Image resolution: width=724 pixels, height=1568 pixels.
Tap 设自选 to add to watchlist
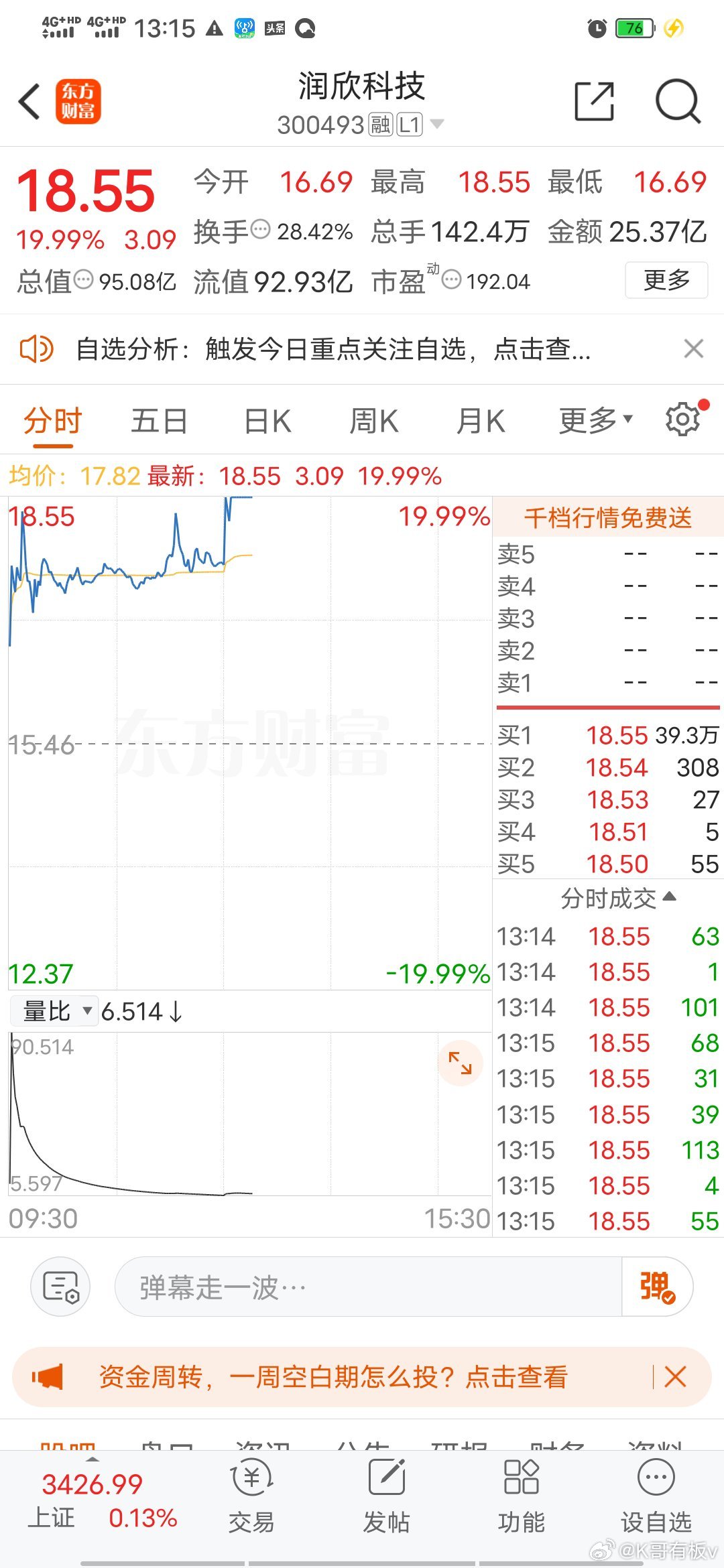(x=656, y=1498)
